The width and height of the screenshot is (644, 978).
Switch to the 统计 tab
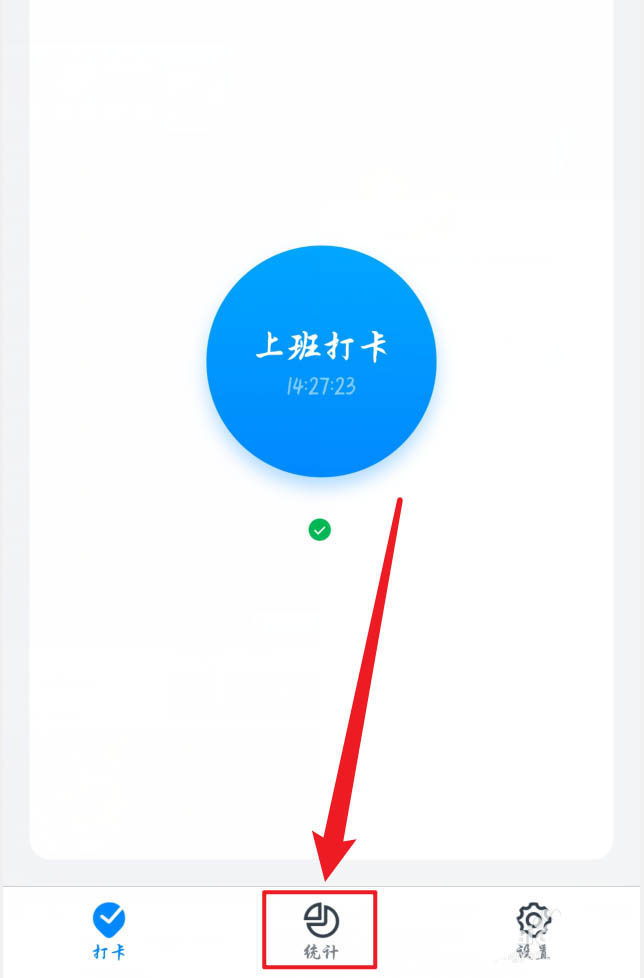tap(321, 929)
